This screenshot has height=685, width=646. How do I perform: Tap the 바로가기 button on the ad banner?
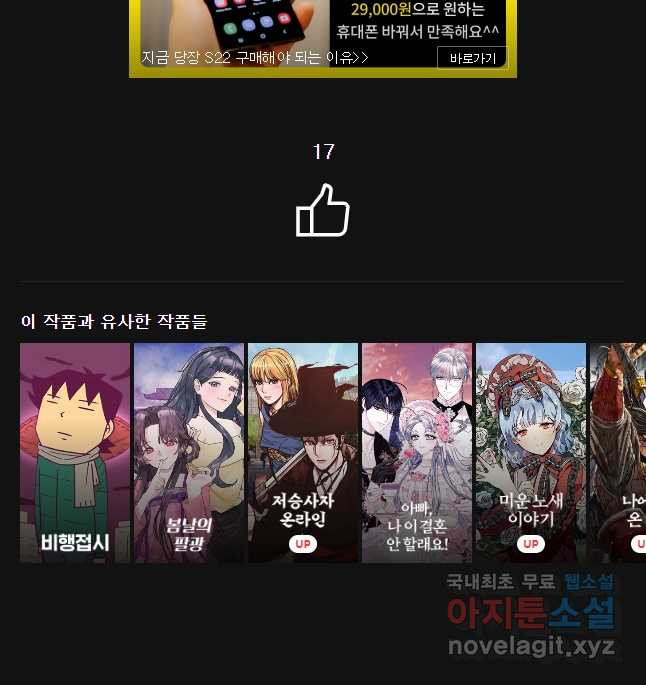pyautogui.click(x=472, y=58)
